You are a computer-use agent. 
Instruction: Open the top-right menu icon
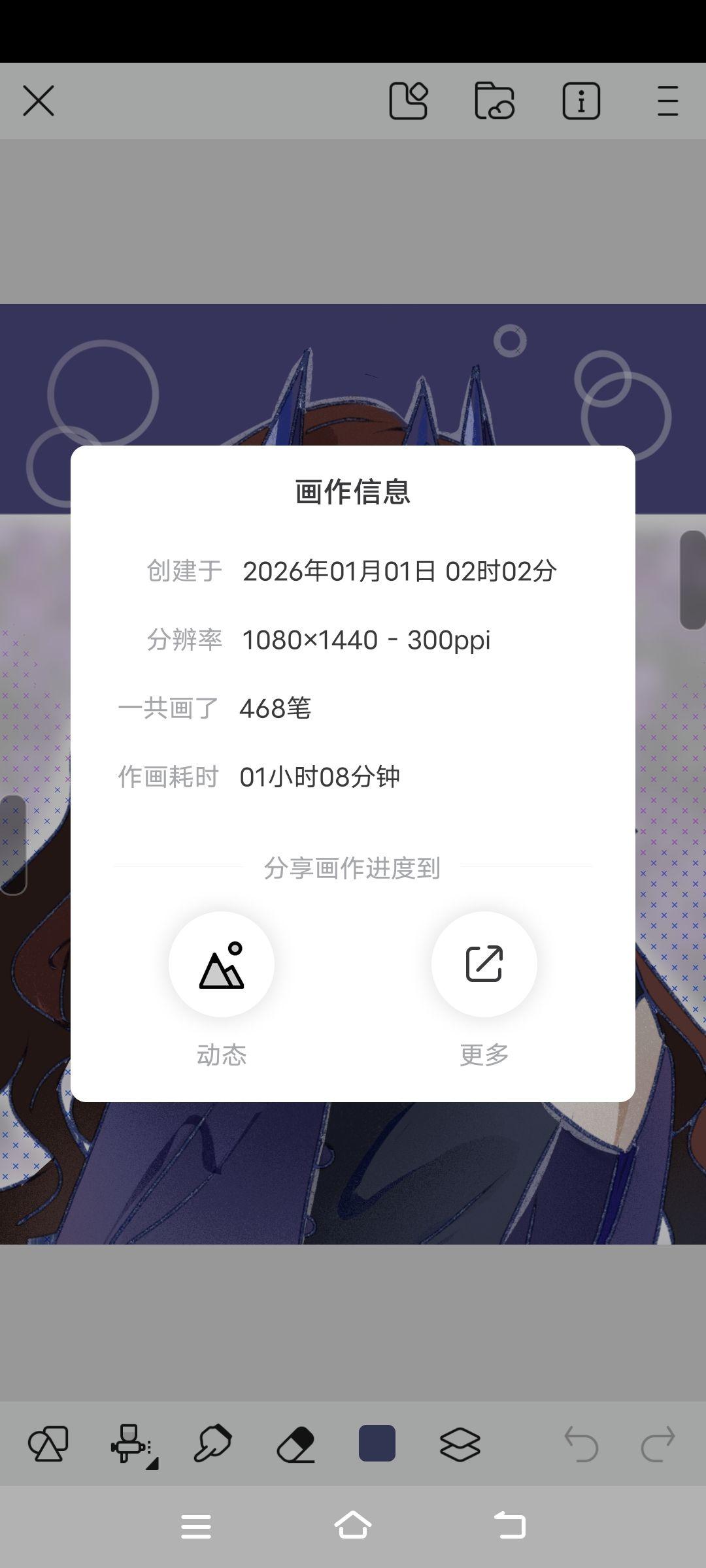coord(667,101)
